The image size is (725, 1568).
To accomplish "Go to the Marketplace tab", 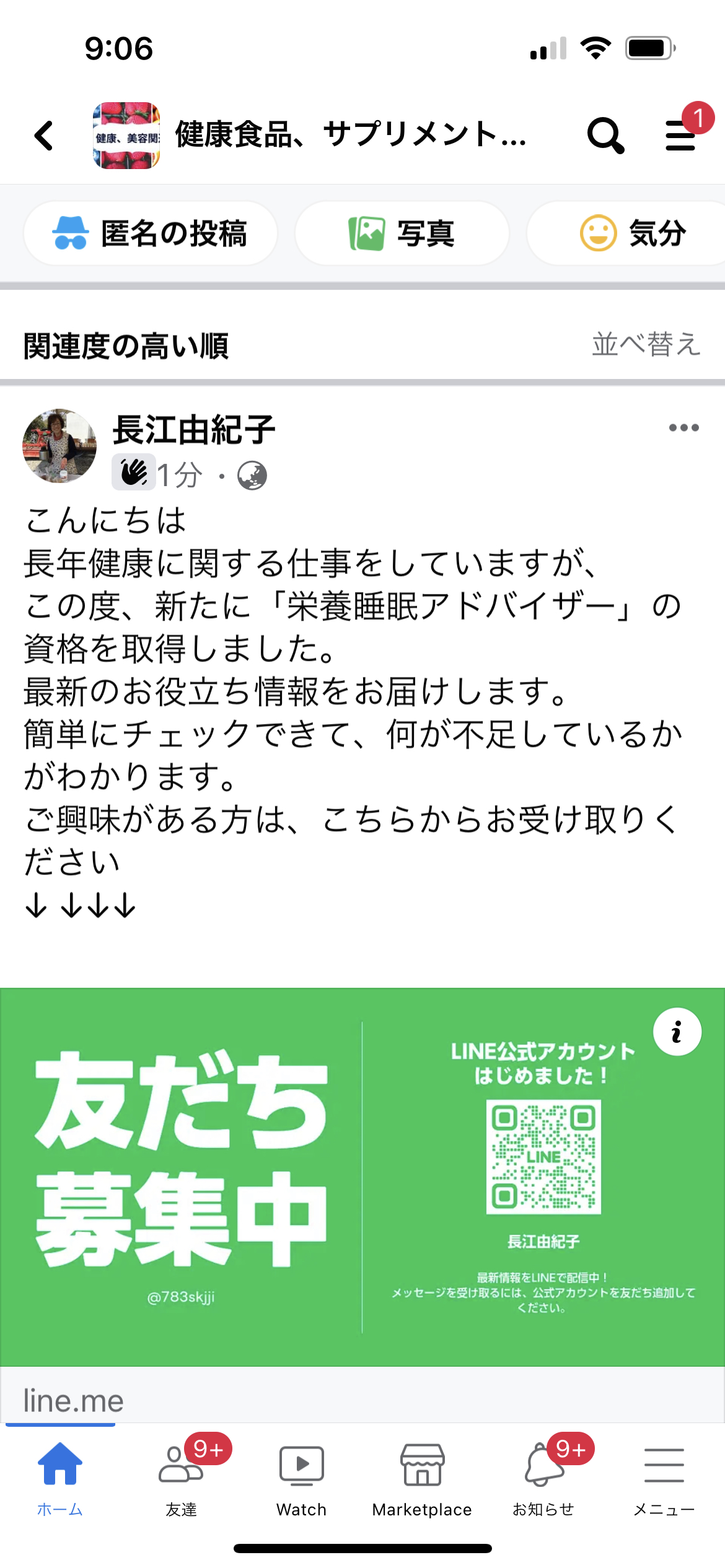I will tap(422, 1479).
